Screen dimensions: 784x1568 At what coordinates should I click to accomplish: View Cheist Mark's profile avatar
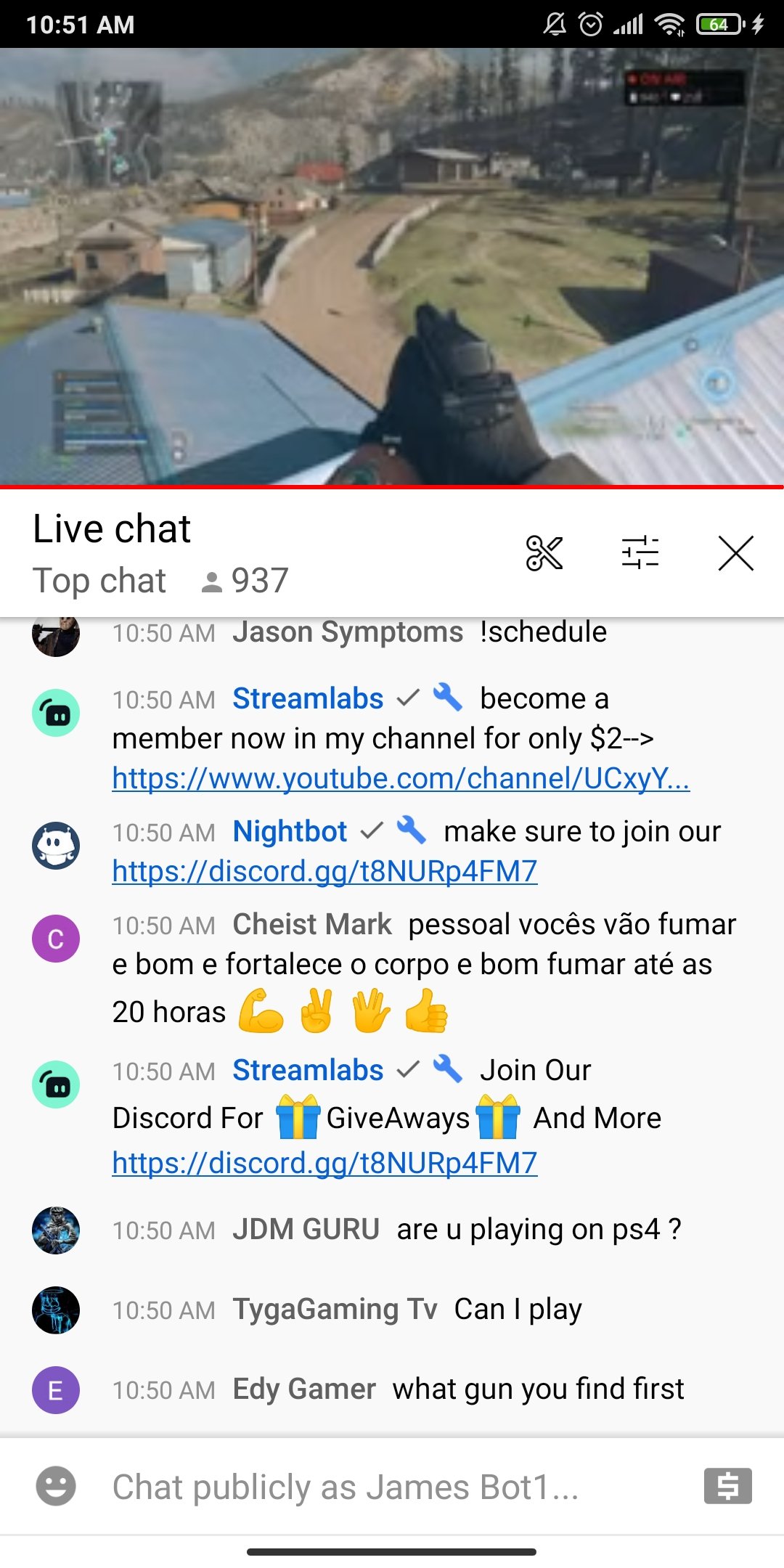56,939
